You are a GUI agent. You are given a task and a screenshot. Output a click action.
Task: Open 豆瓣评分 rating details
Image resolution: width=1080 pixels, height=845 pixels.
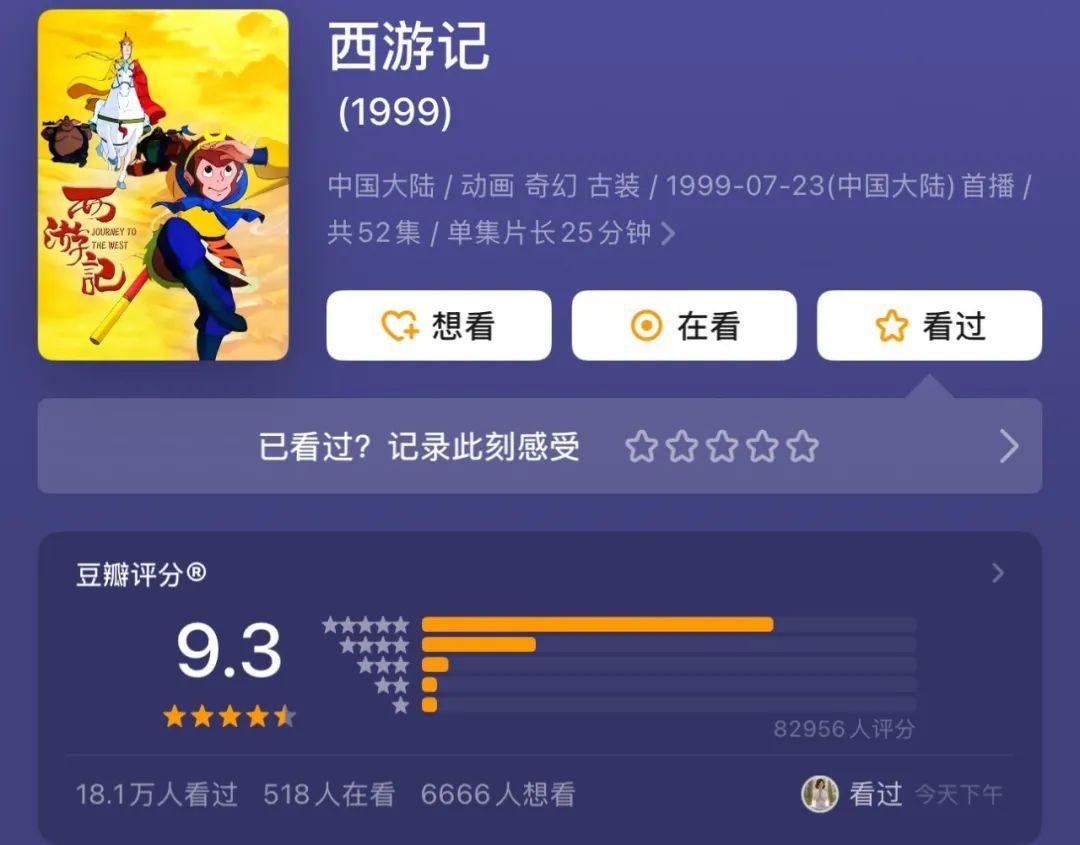tap(997, 573)
